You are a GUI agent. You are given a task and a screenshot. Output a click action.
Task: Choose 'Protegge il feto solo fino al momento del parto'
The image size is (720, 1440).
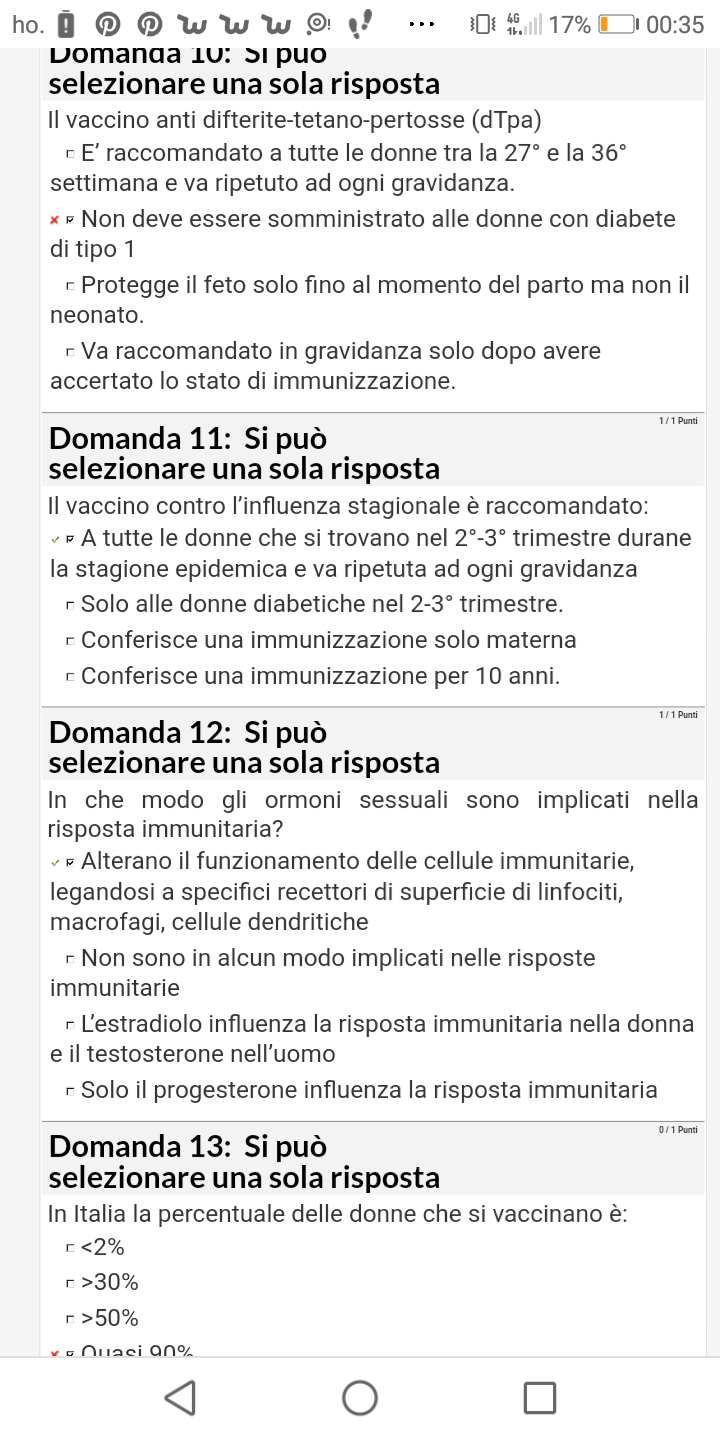(70, 286)
